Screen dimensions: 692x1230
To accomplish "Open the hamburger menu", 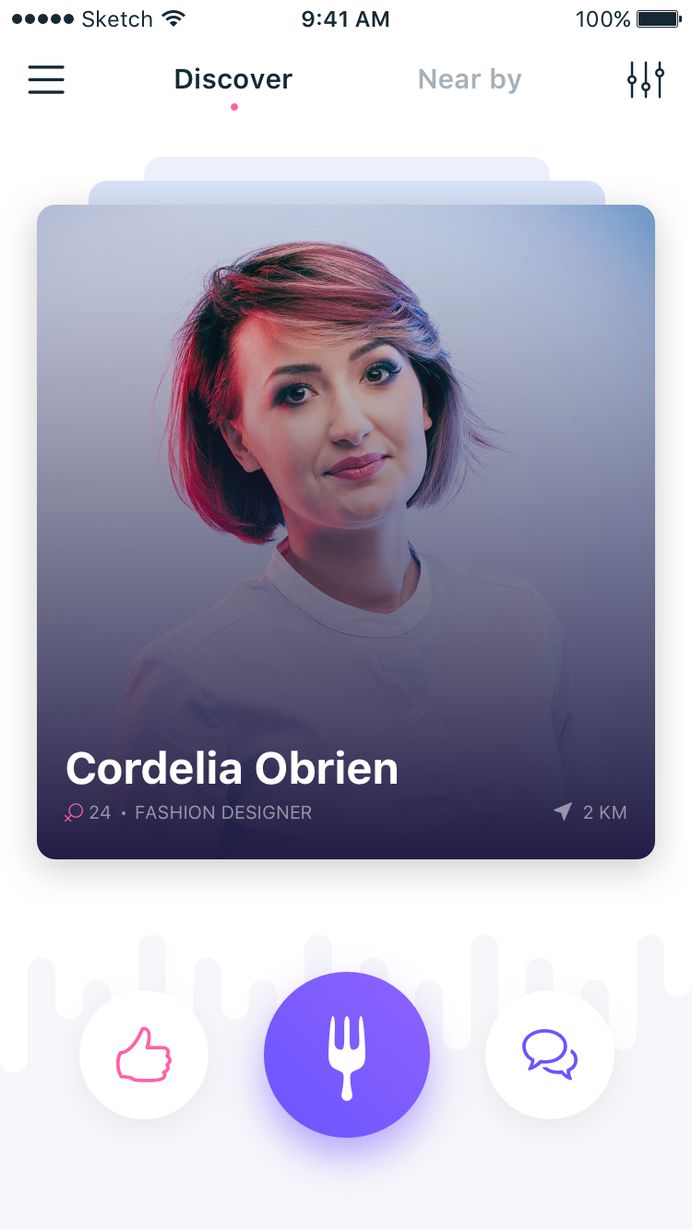I will coord(46,80).
